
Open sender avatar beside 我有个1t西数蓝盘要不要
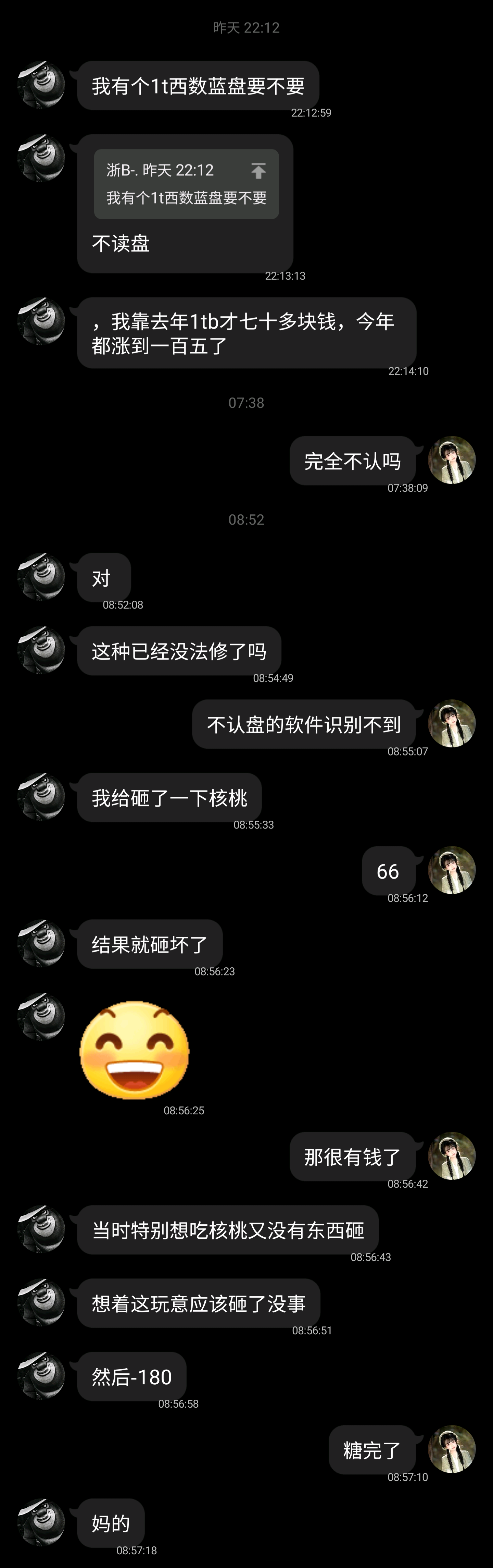(41, 85)
